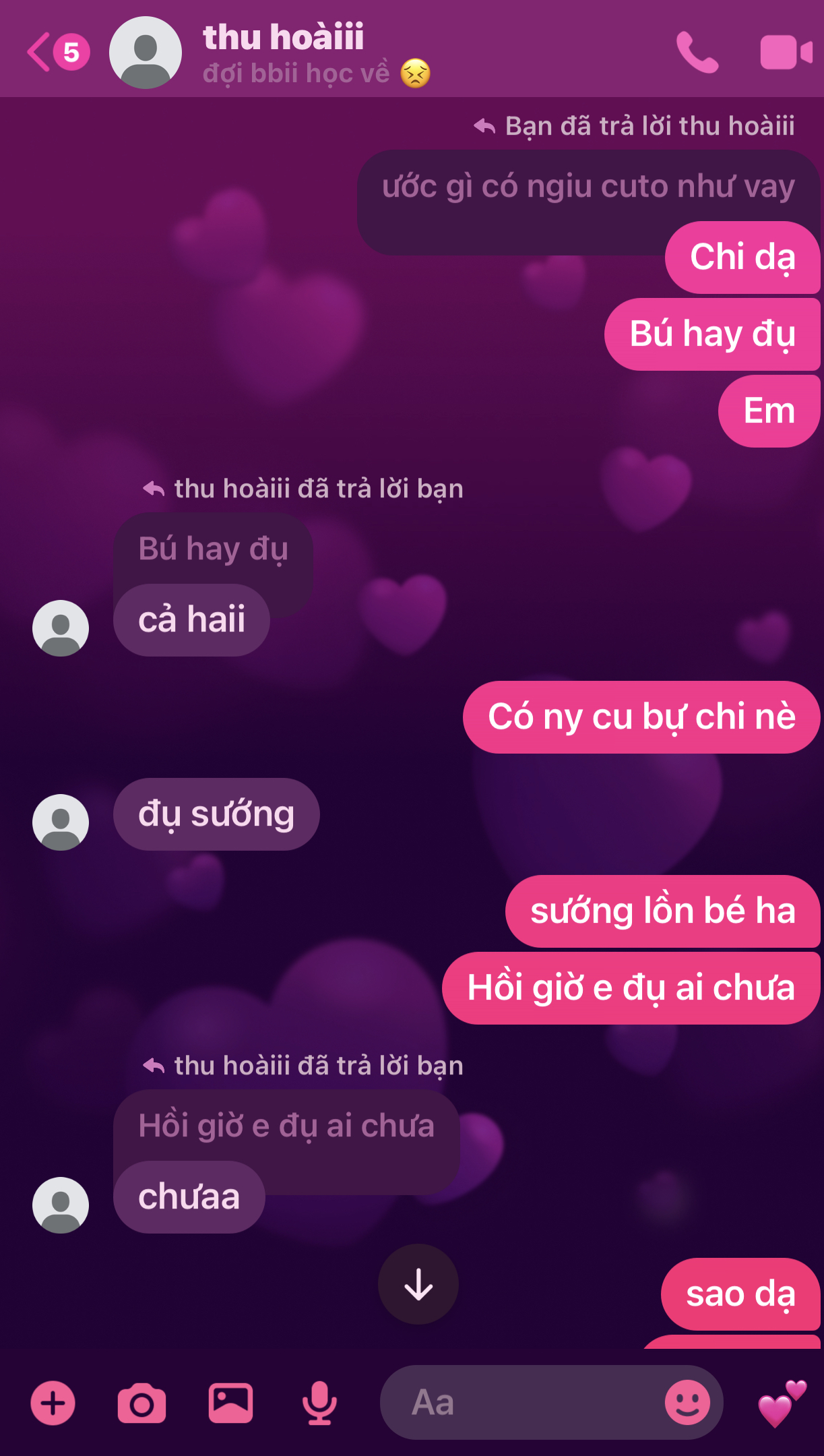
Task: Open the photo gallery picker
Action: point(230,1403)
